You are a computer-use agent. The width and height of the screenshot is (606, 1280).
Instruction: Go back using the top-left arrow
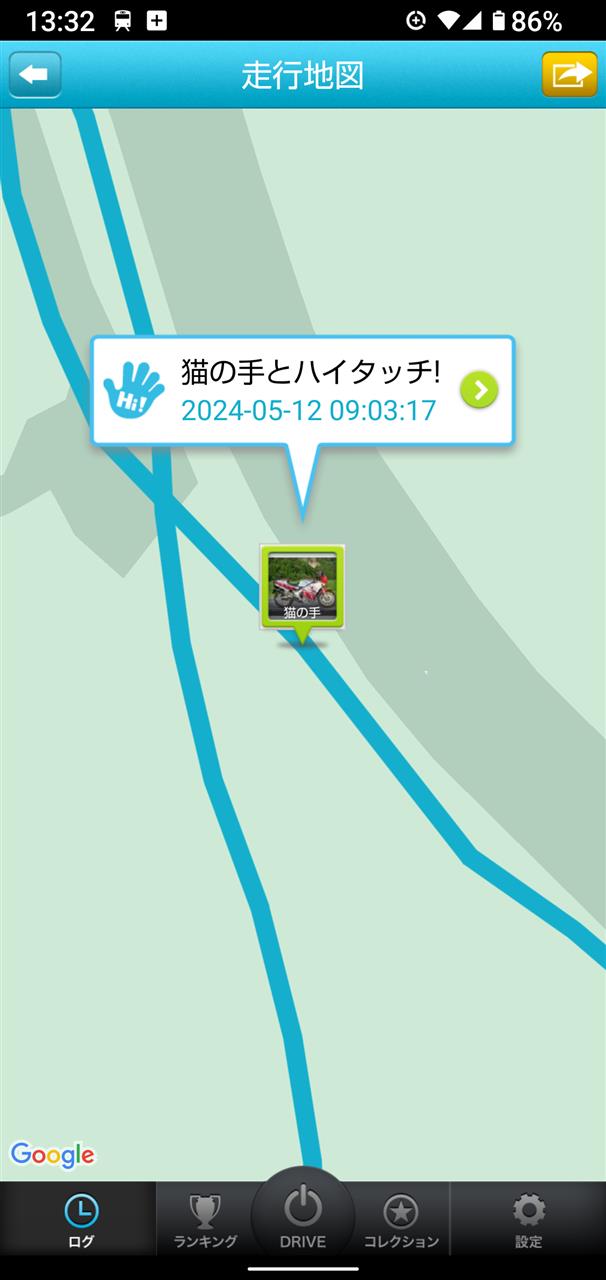35,75
